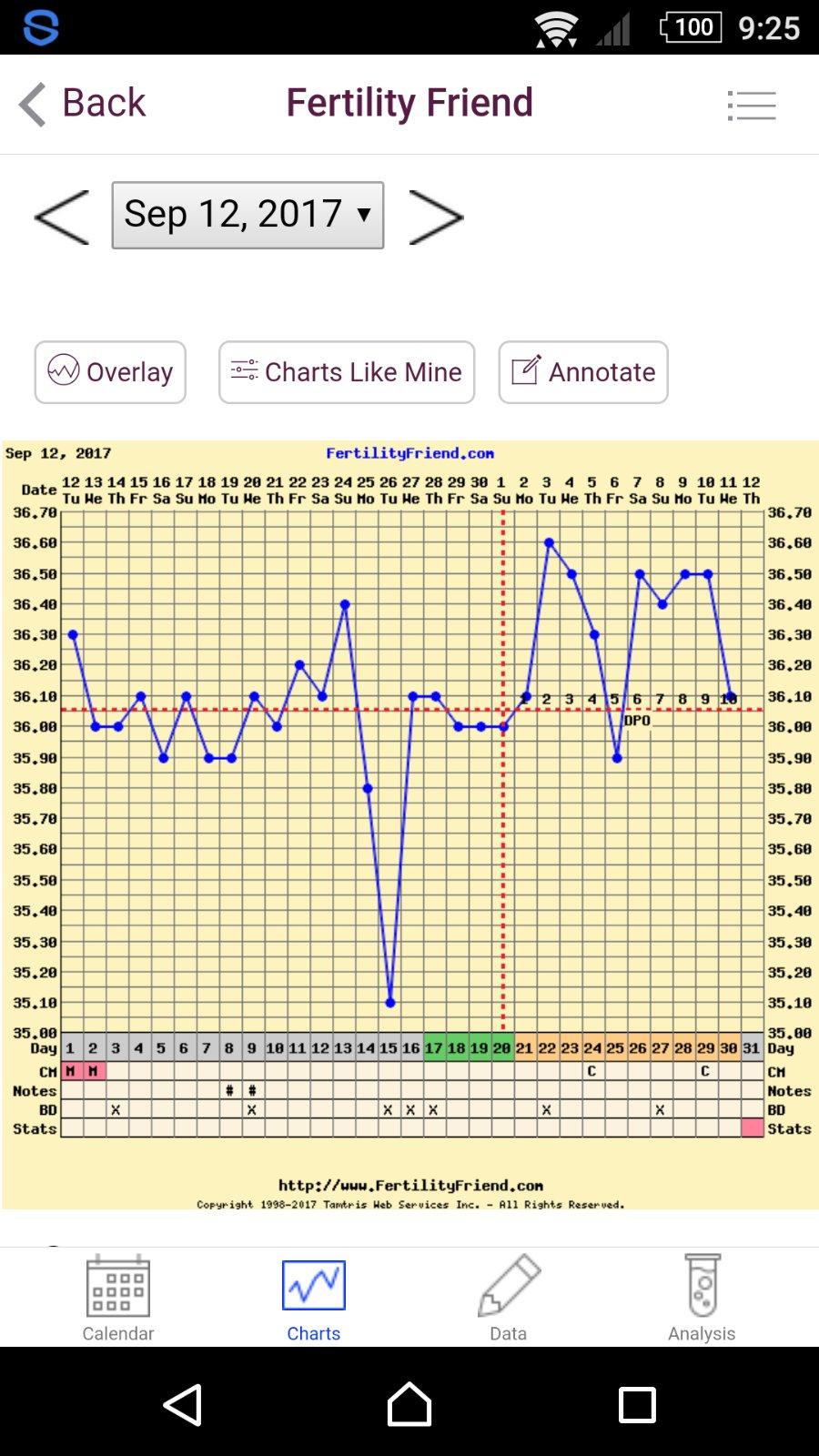Tap the Overlay button
Image resolution: width=819 pixels, height=1456 pixels.
[110, 372]
